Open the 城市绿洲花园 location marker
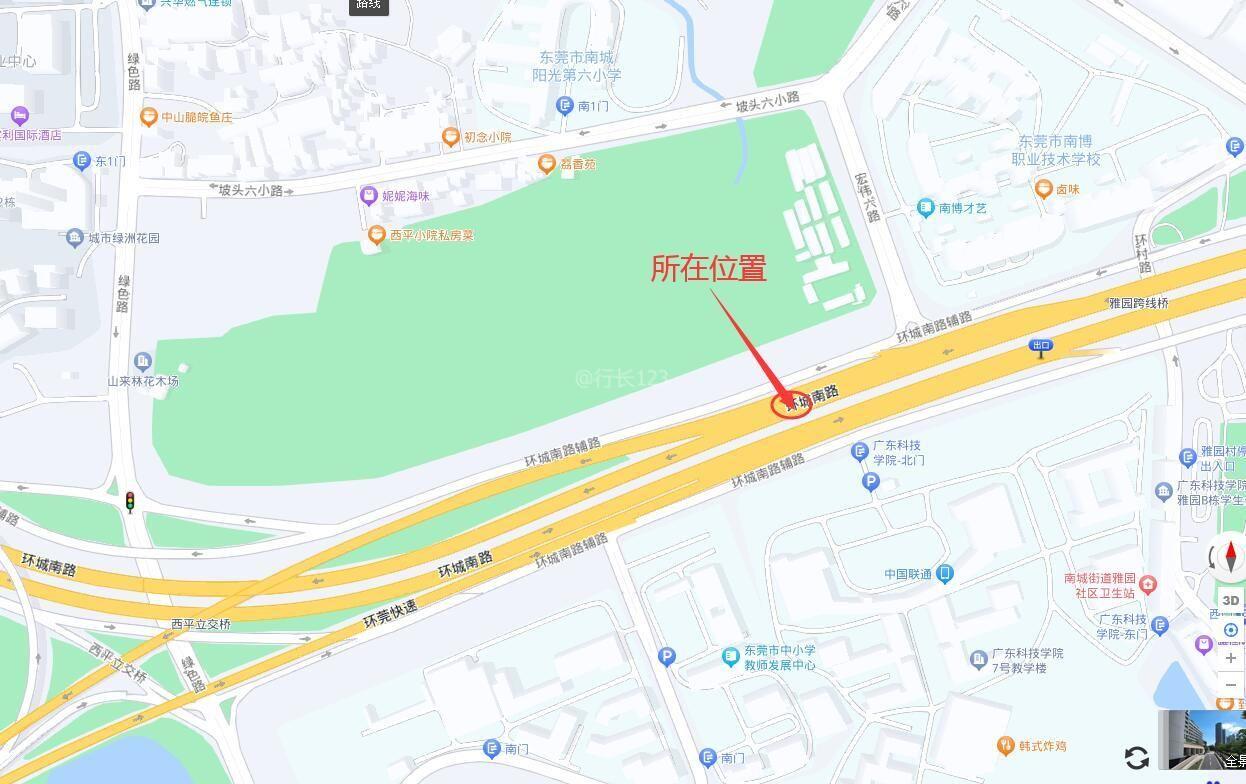Screen dimensions: 1246x784 point(75,238)
